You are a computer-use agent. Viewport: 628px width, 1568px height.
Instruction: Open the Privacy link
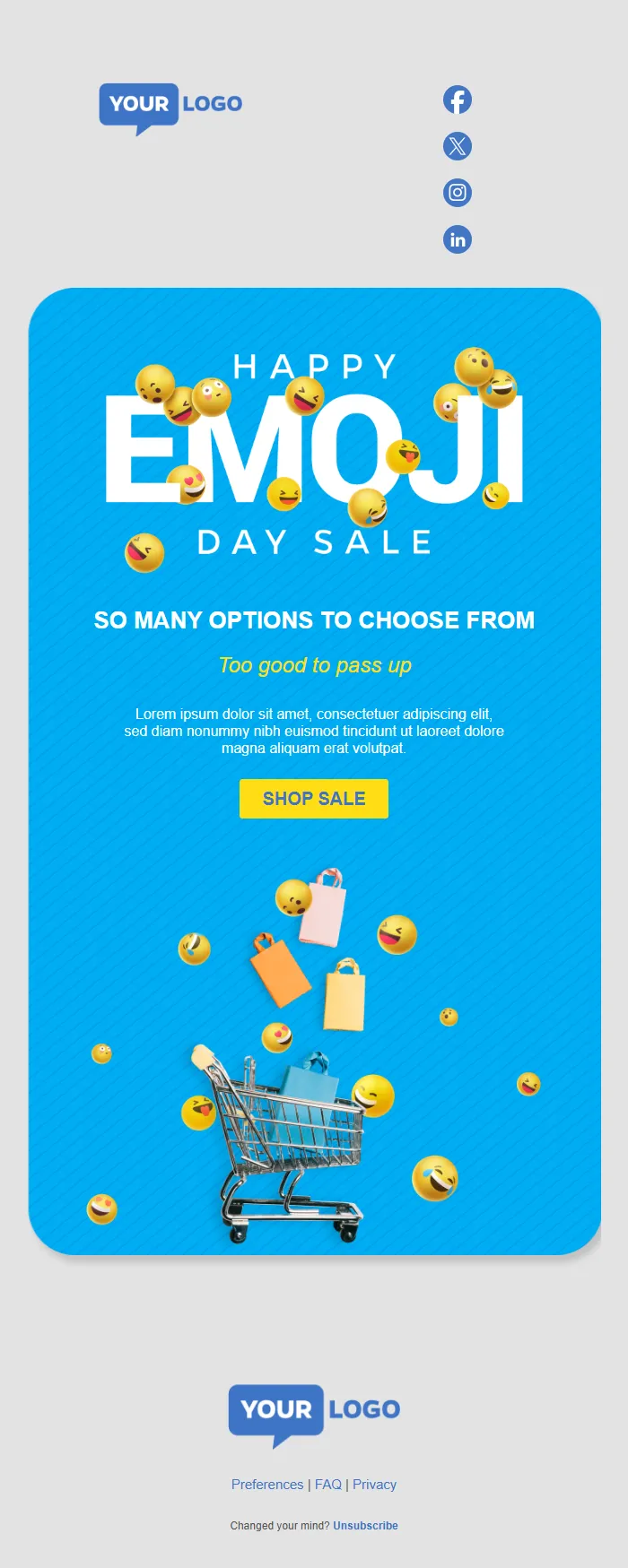pyautogui.click(x=374, y=1485)
